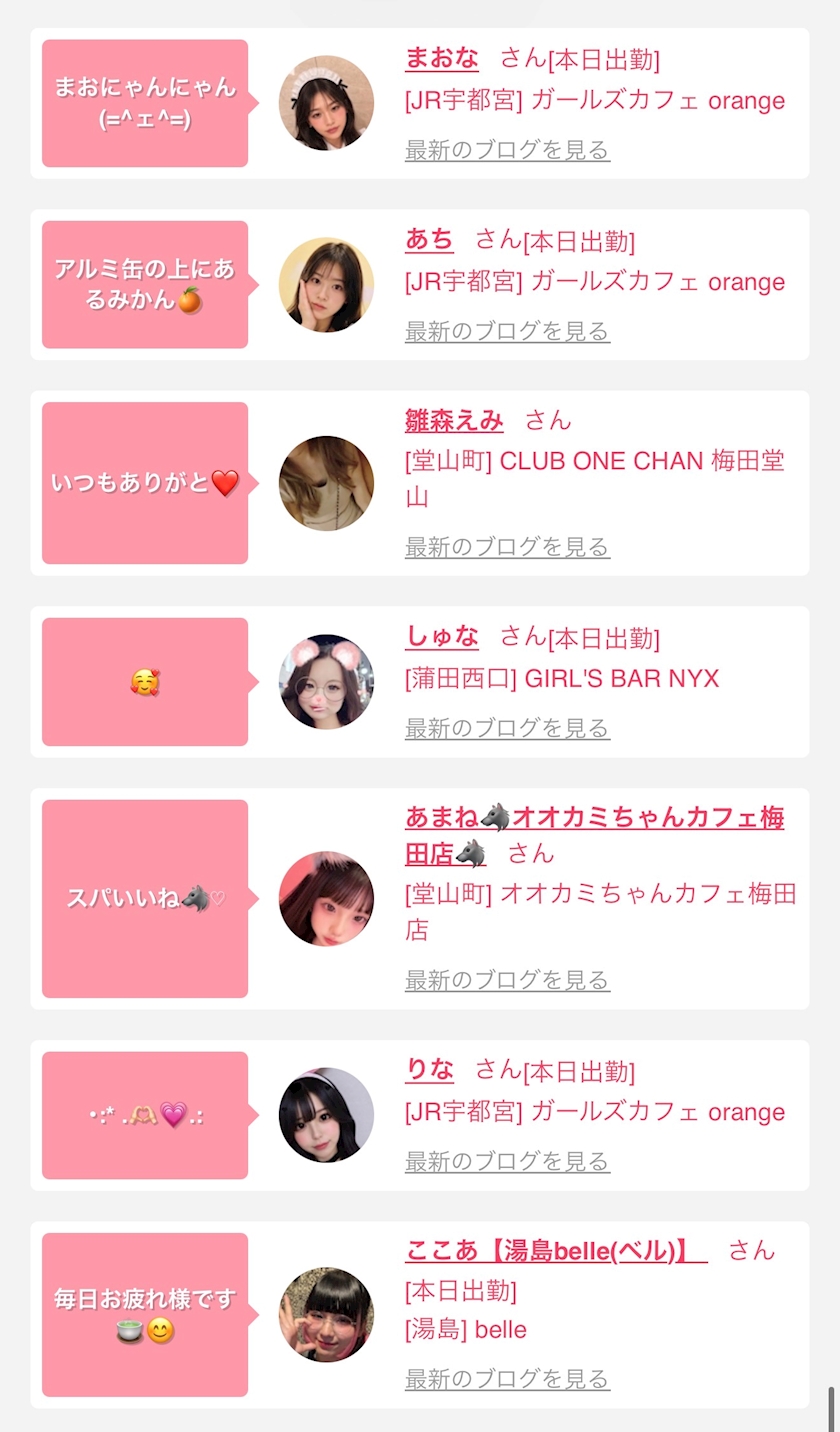View latest blog of まおな
This screenshot has width=840, height=1432.
click(x=507, y=150)
